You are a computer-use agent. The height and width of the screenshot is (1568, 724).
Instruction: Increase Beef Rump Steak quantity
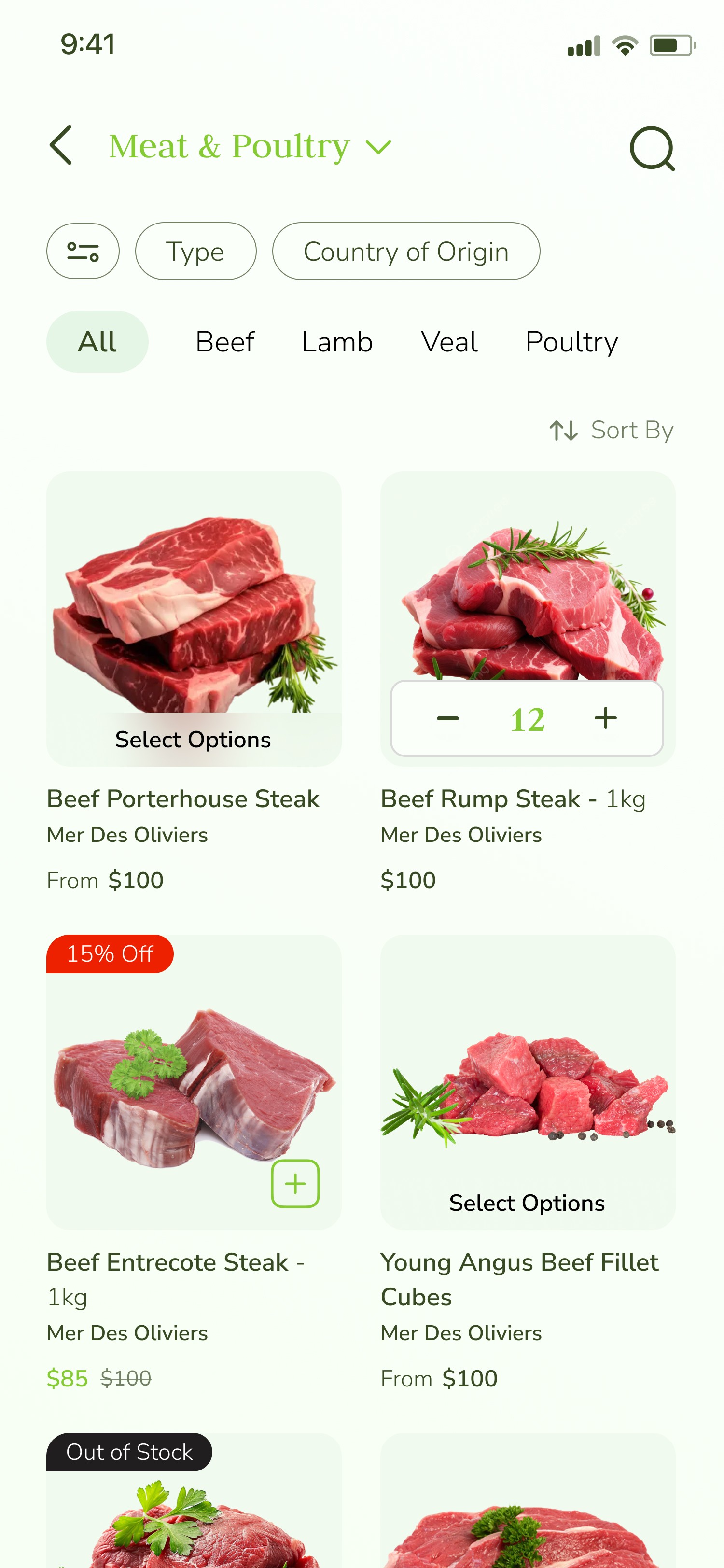(605, 718)
